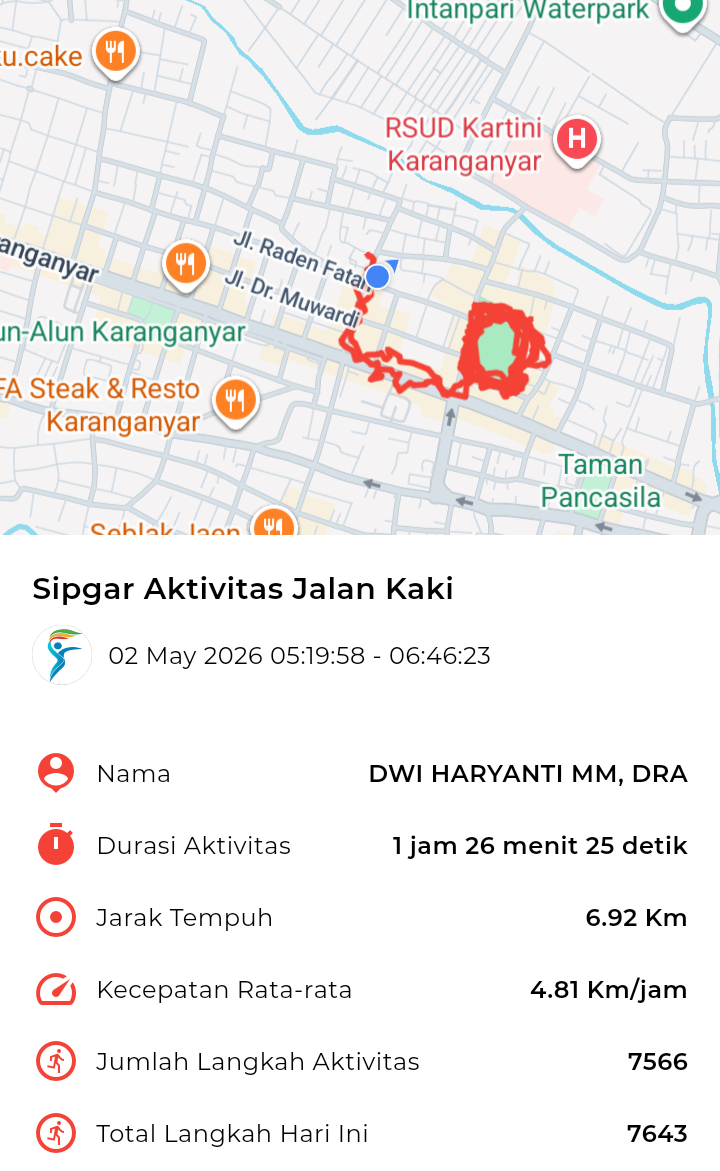Open the Intanpari Waterpark green map pin

(x=683, y=9)
